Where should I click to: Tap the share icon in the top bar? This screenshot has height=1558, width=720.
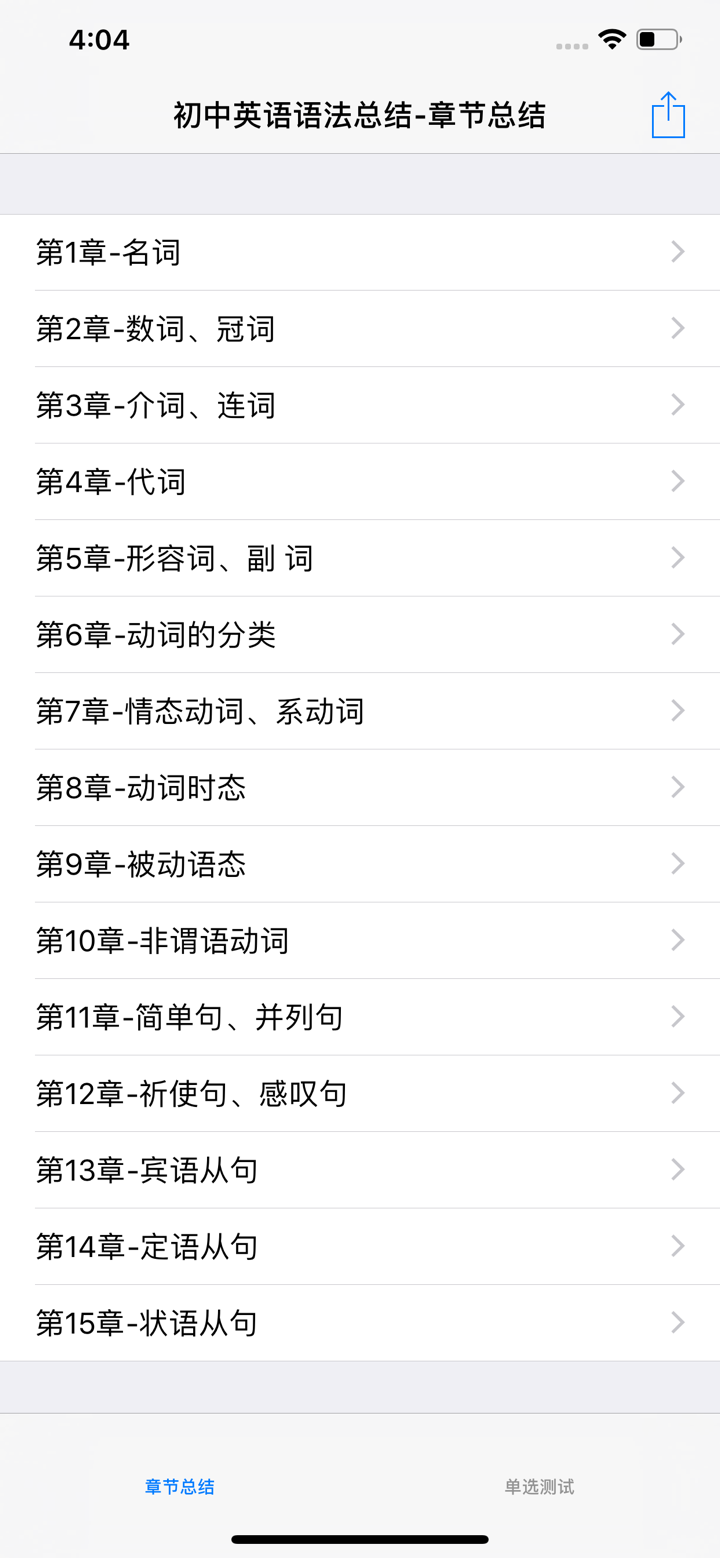click(667, 115)
